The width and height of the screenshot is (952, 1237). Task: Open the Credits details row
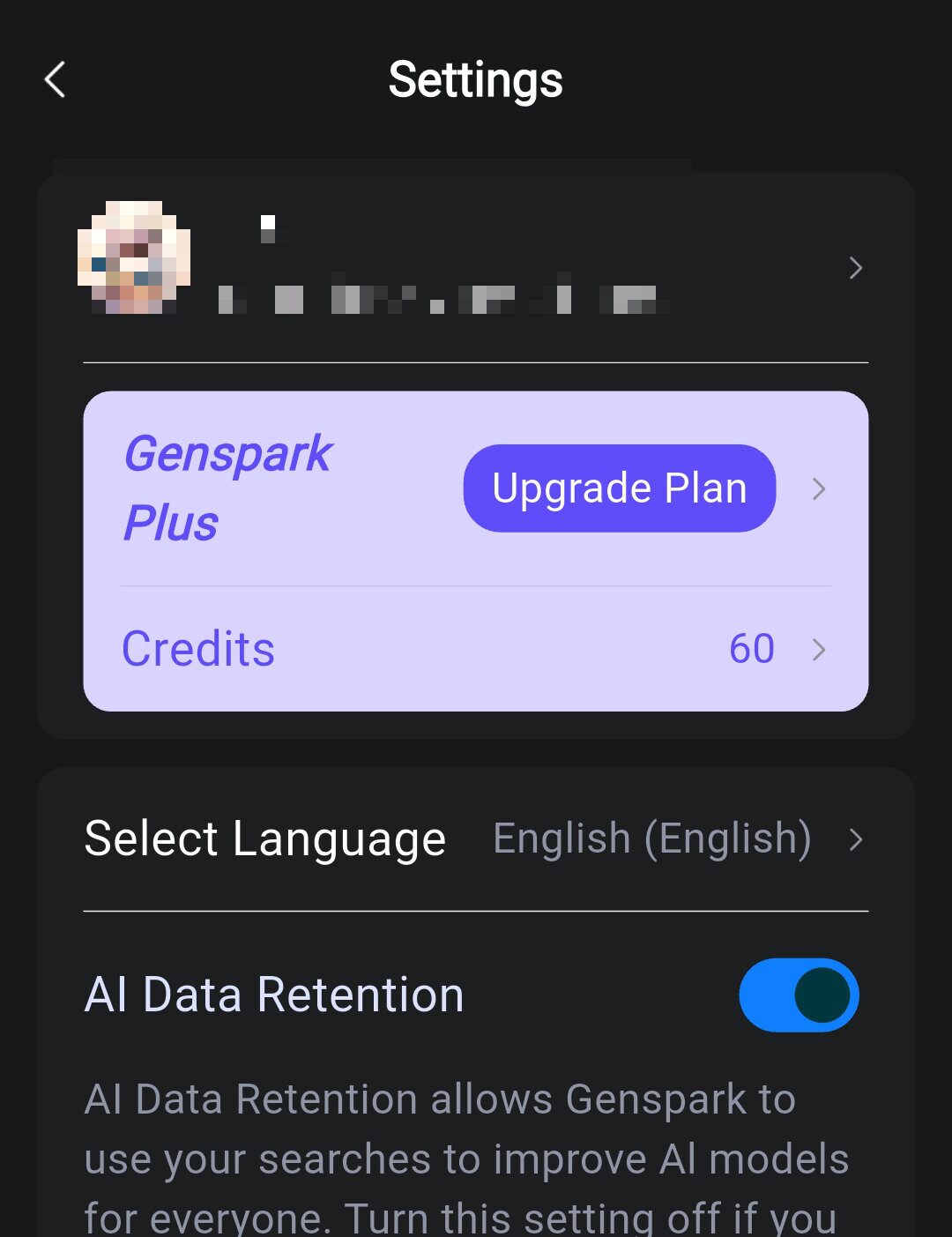click(474, 649)
